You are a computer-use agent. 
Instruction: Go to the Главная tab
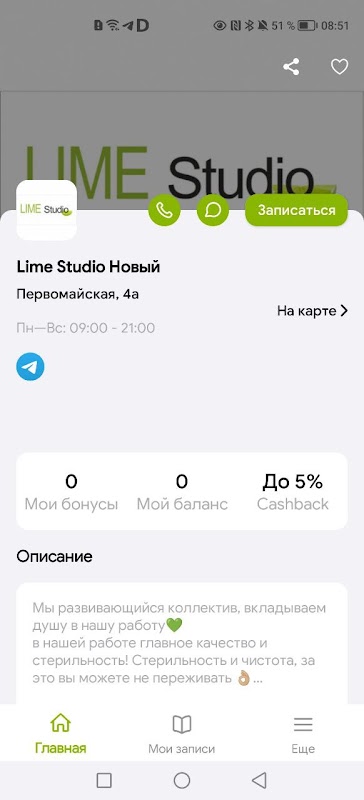coord(61,734)
